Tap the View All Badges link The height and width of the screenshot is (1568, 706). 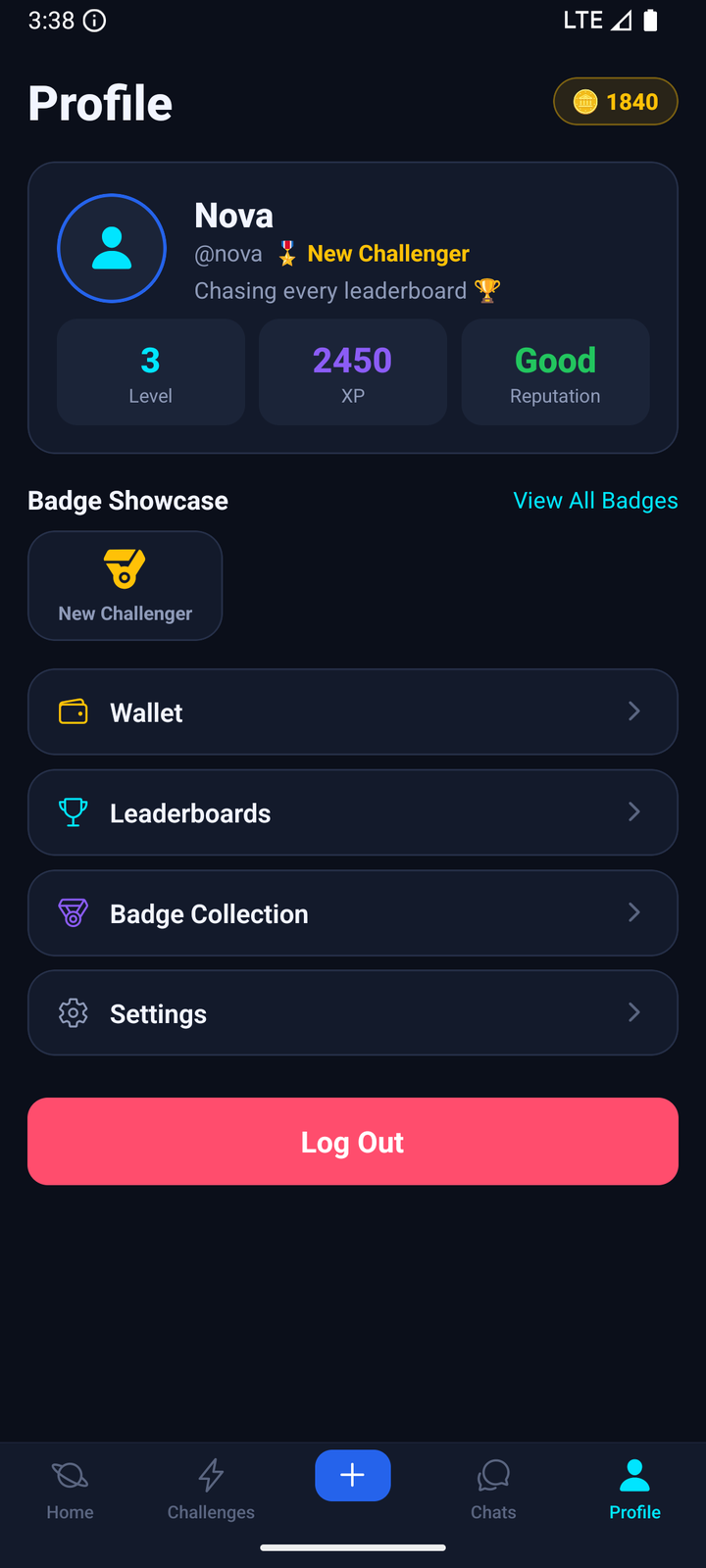click(x=595, y=501)
